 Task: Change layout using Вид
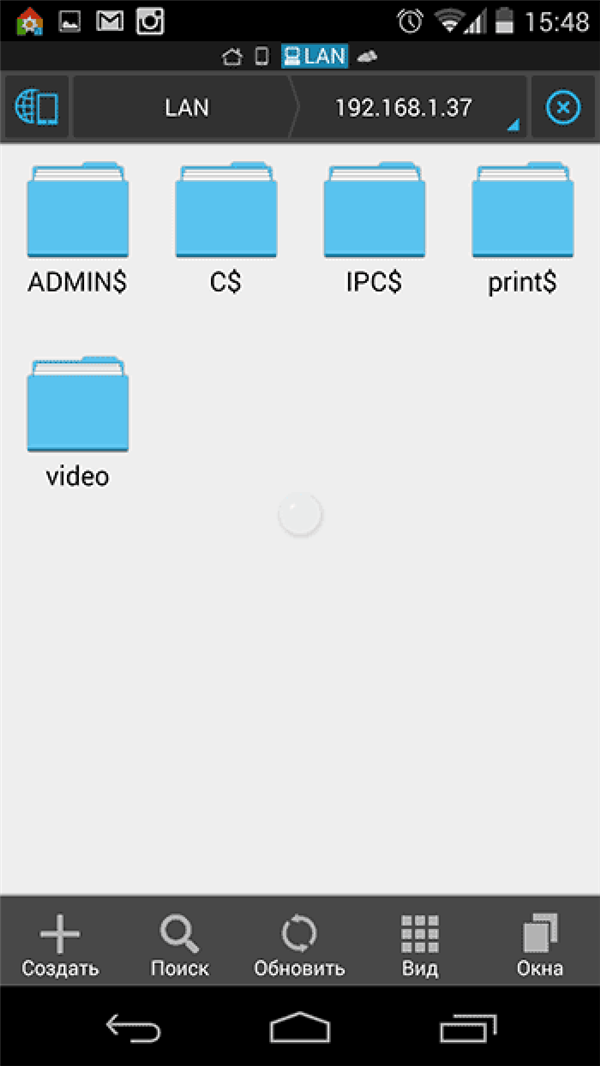[420, 944]
